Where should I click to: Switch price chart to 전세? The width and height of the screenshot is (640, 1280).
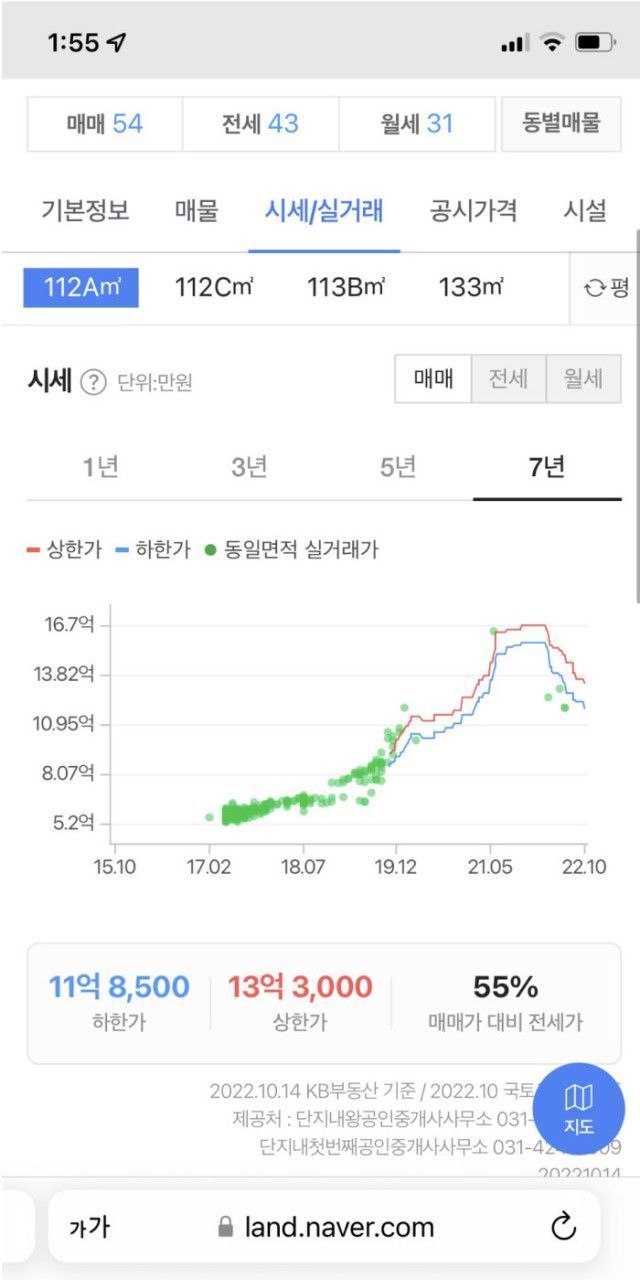(x=508, y=379)
